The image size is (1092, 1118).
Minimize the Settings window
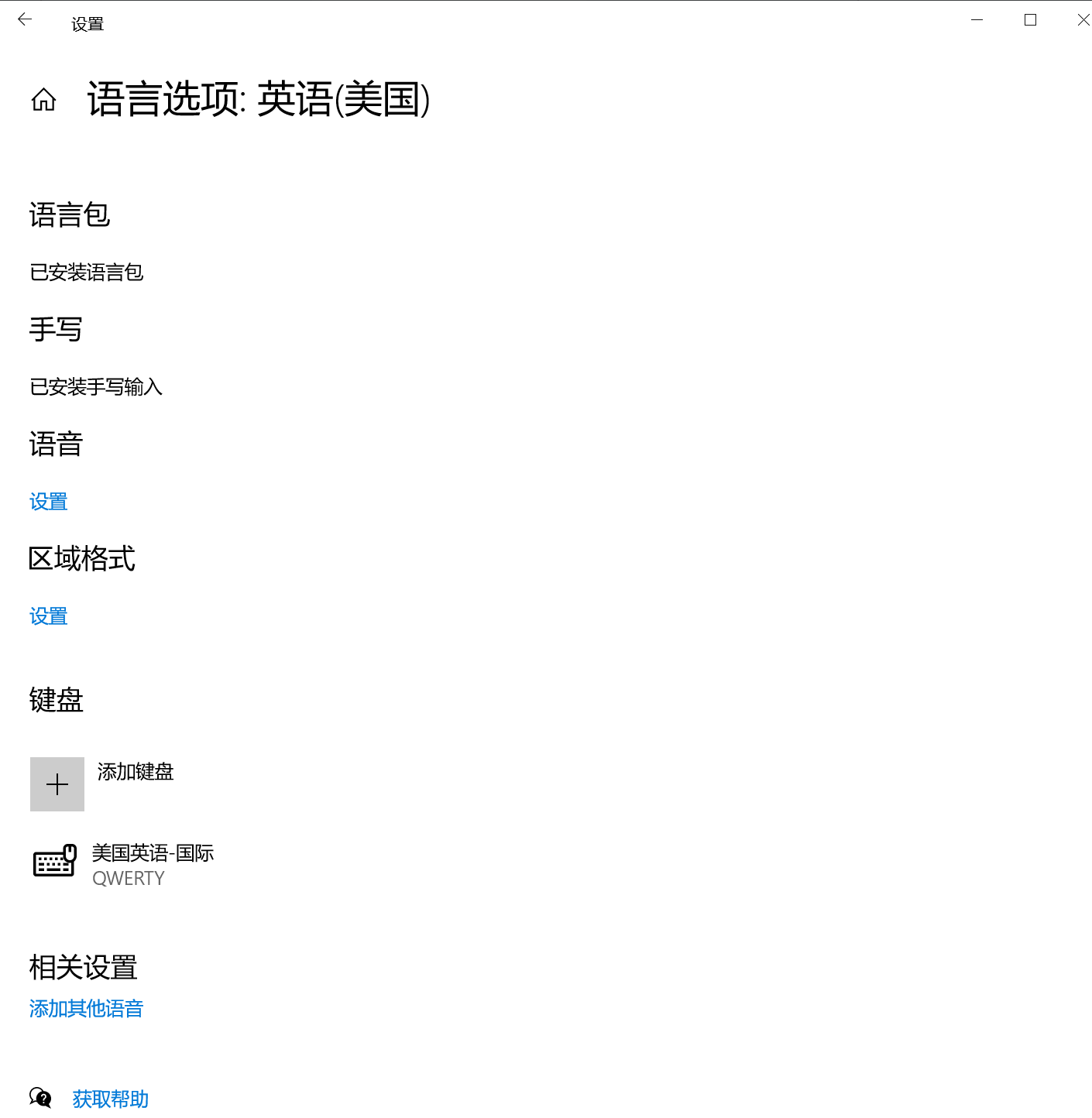pos(977,20)
